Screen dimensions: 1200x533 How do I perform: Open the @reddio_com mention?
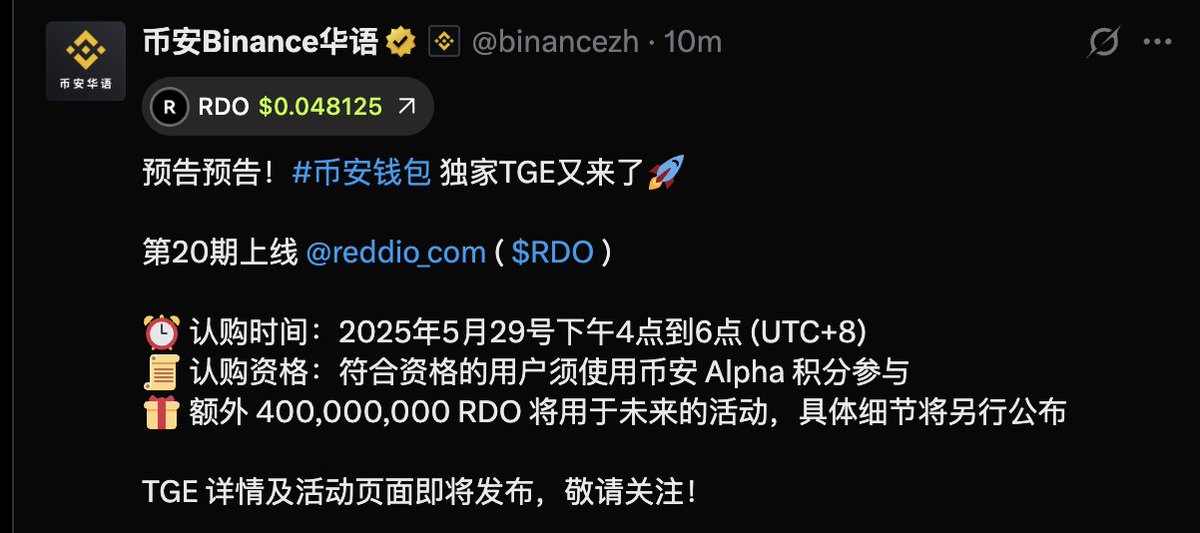pyautogui.click(x=395, y=253)
